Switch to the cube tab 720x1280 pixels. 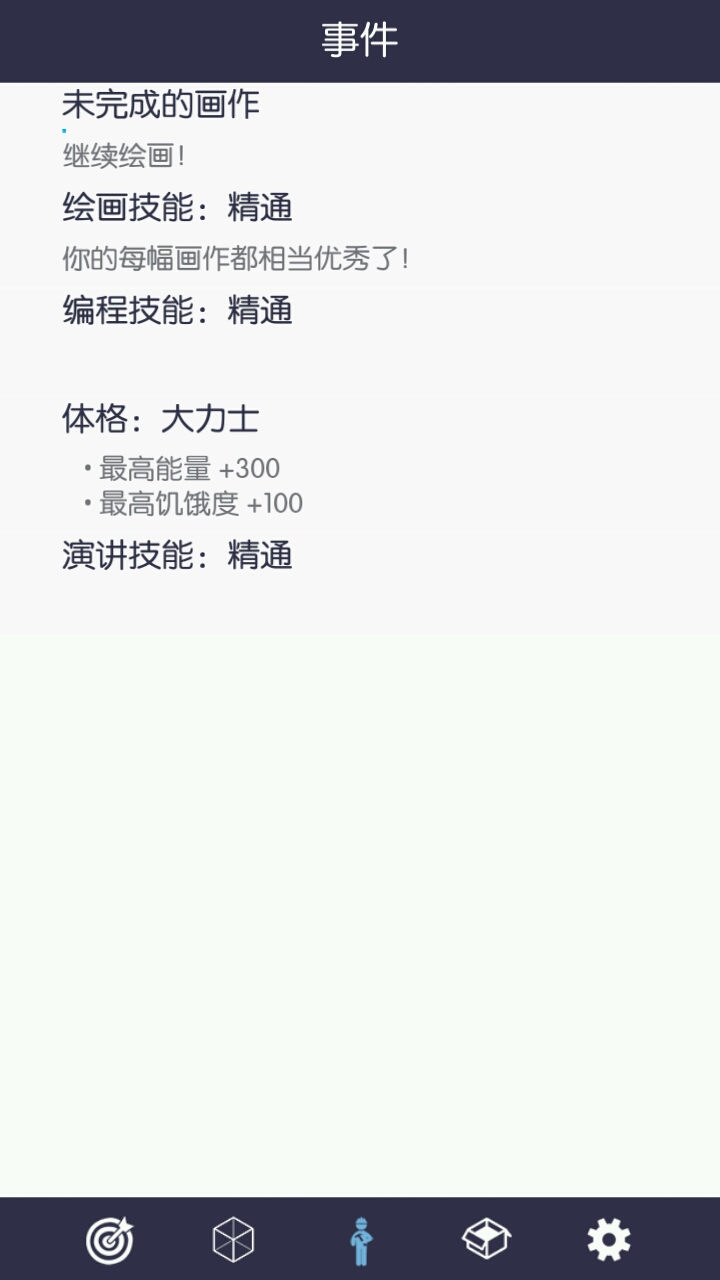click(234, 1241)
